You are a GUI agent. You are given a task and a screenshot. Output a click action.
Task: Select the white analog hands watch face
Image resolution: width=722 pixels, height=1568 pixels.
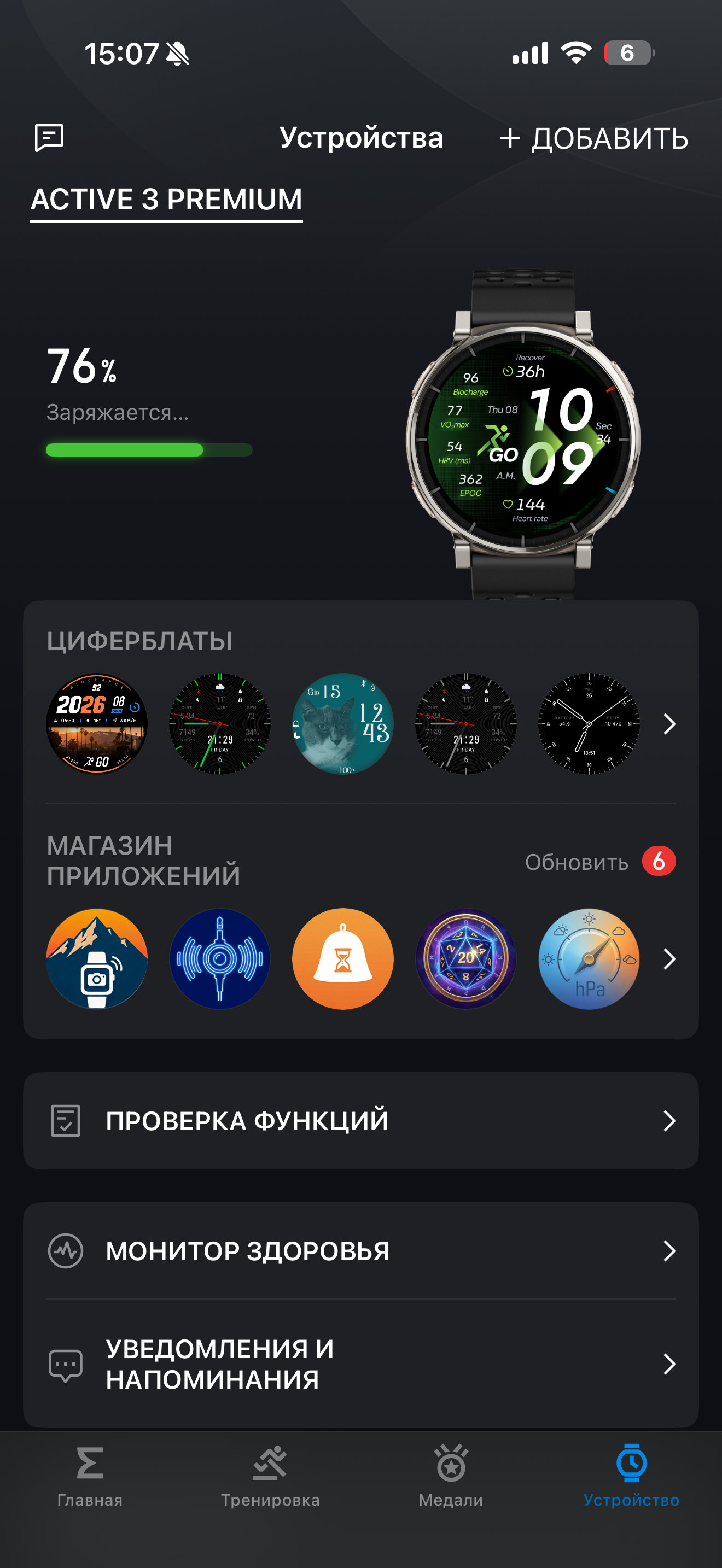tap(589, 723)
